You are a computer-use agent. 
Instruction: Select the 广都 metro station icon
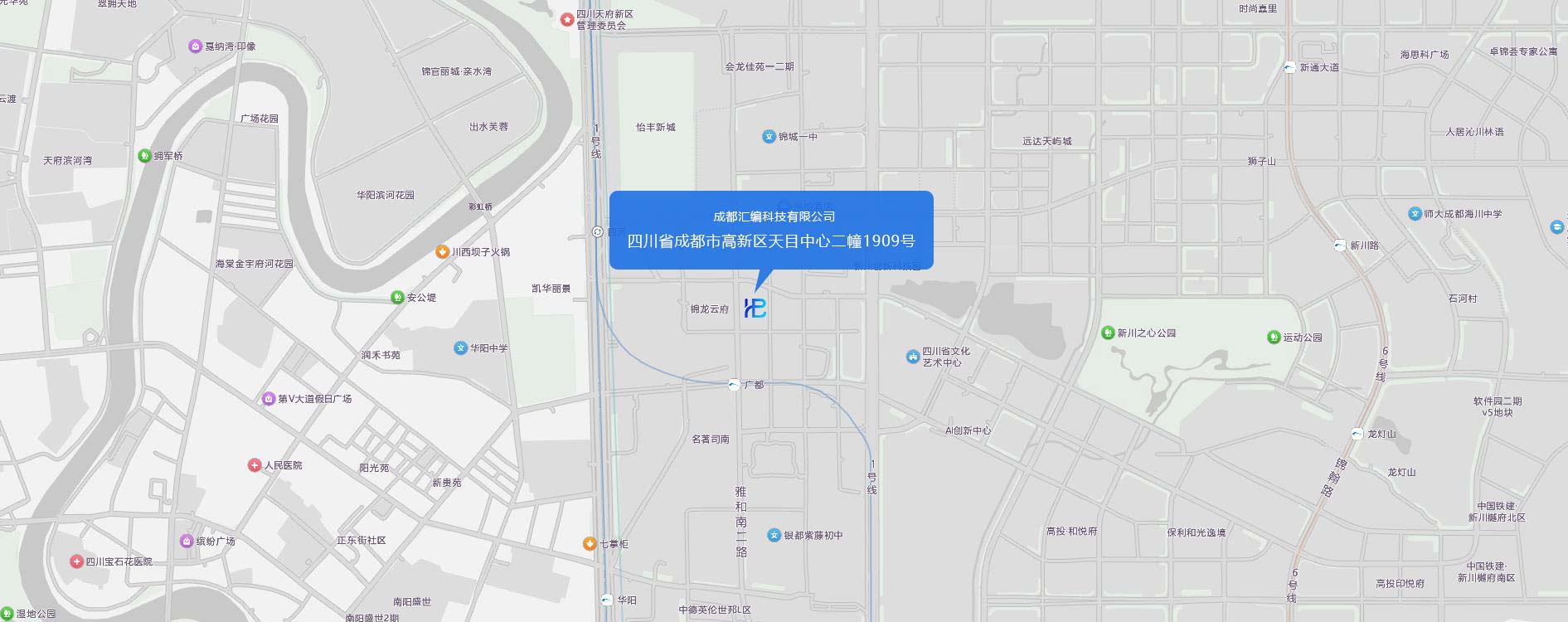coord(734,385)
